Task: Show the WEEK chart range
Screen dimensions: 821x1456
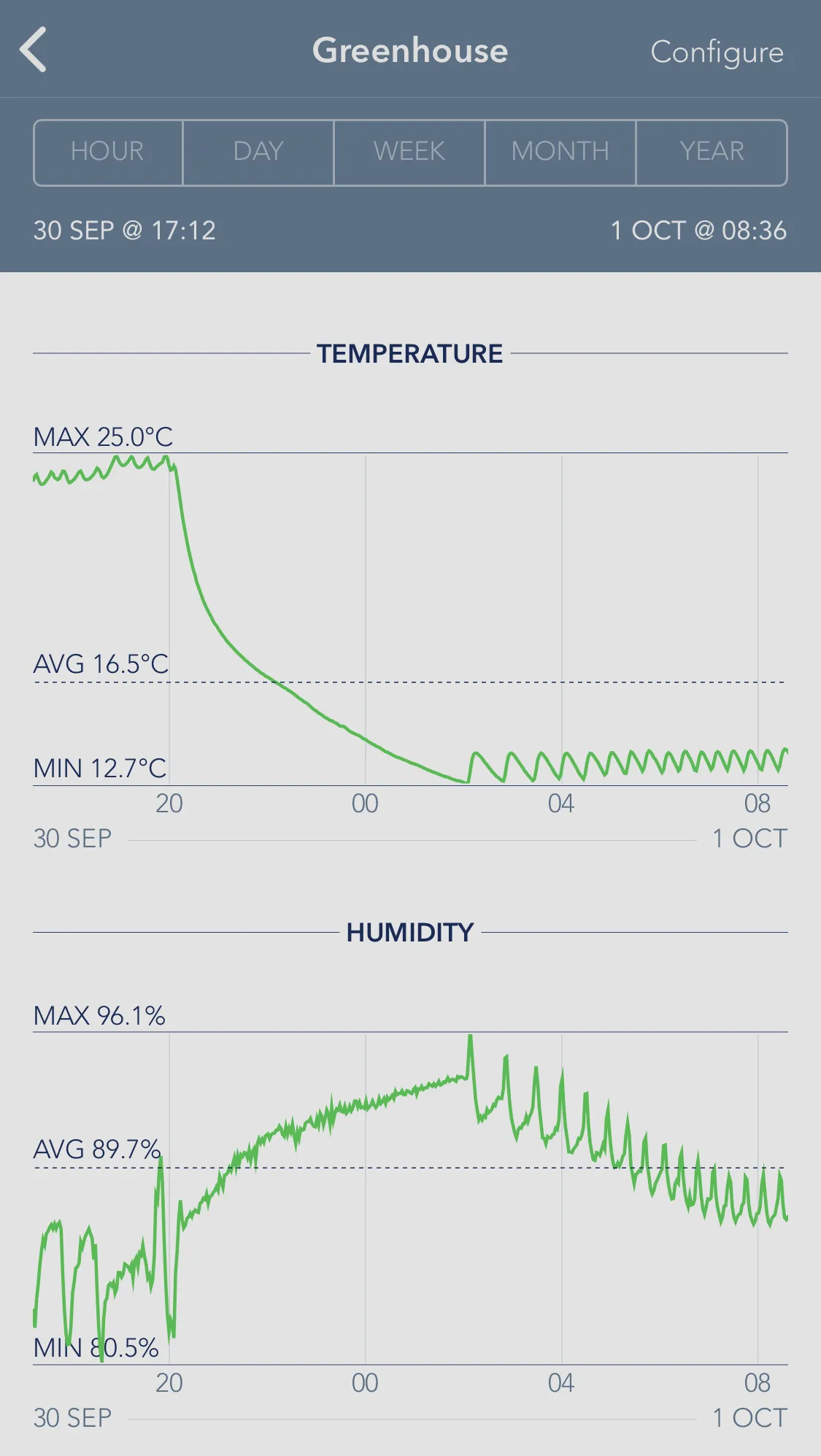Action: click(409, 152)
